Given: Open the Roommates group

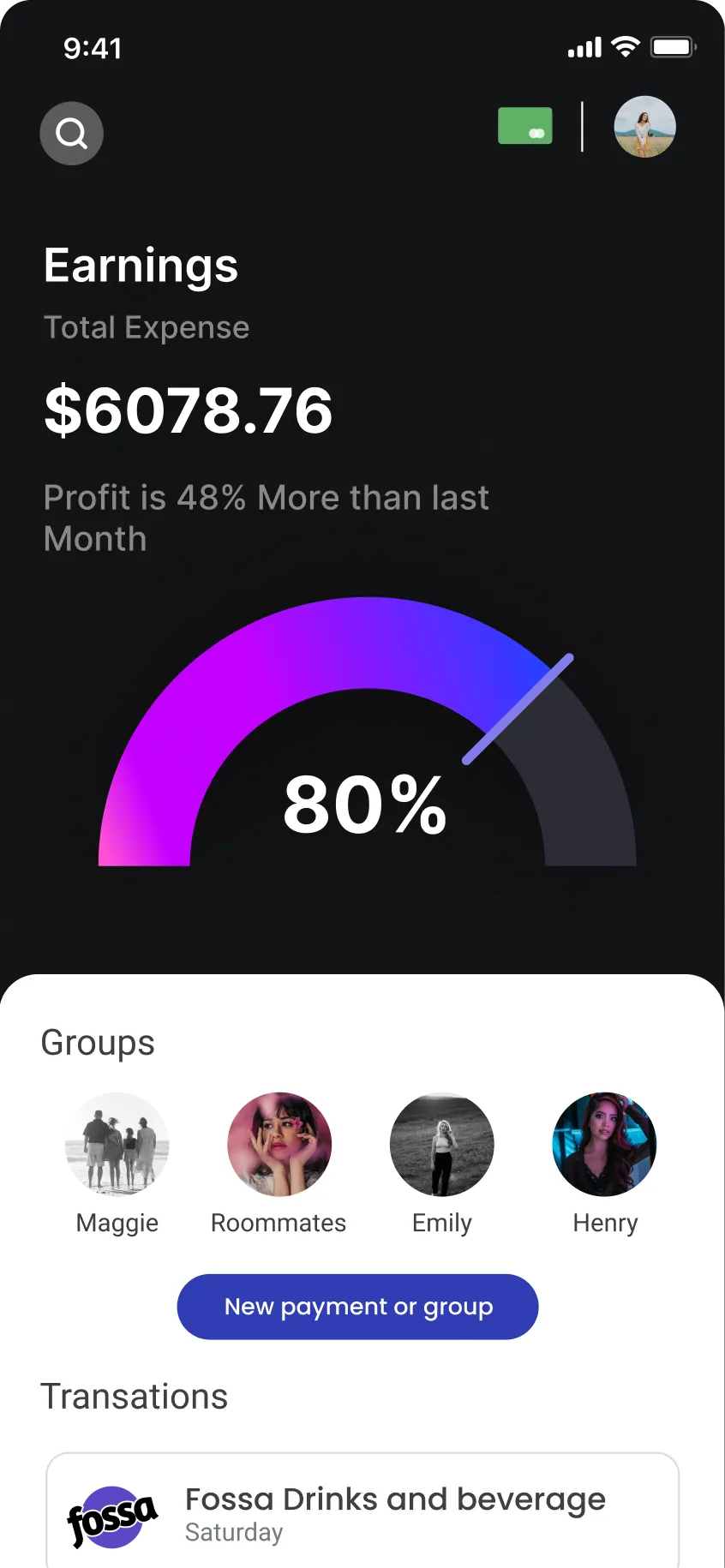Looking at the screenshot, I should (279, 1144).
